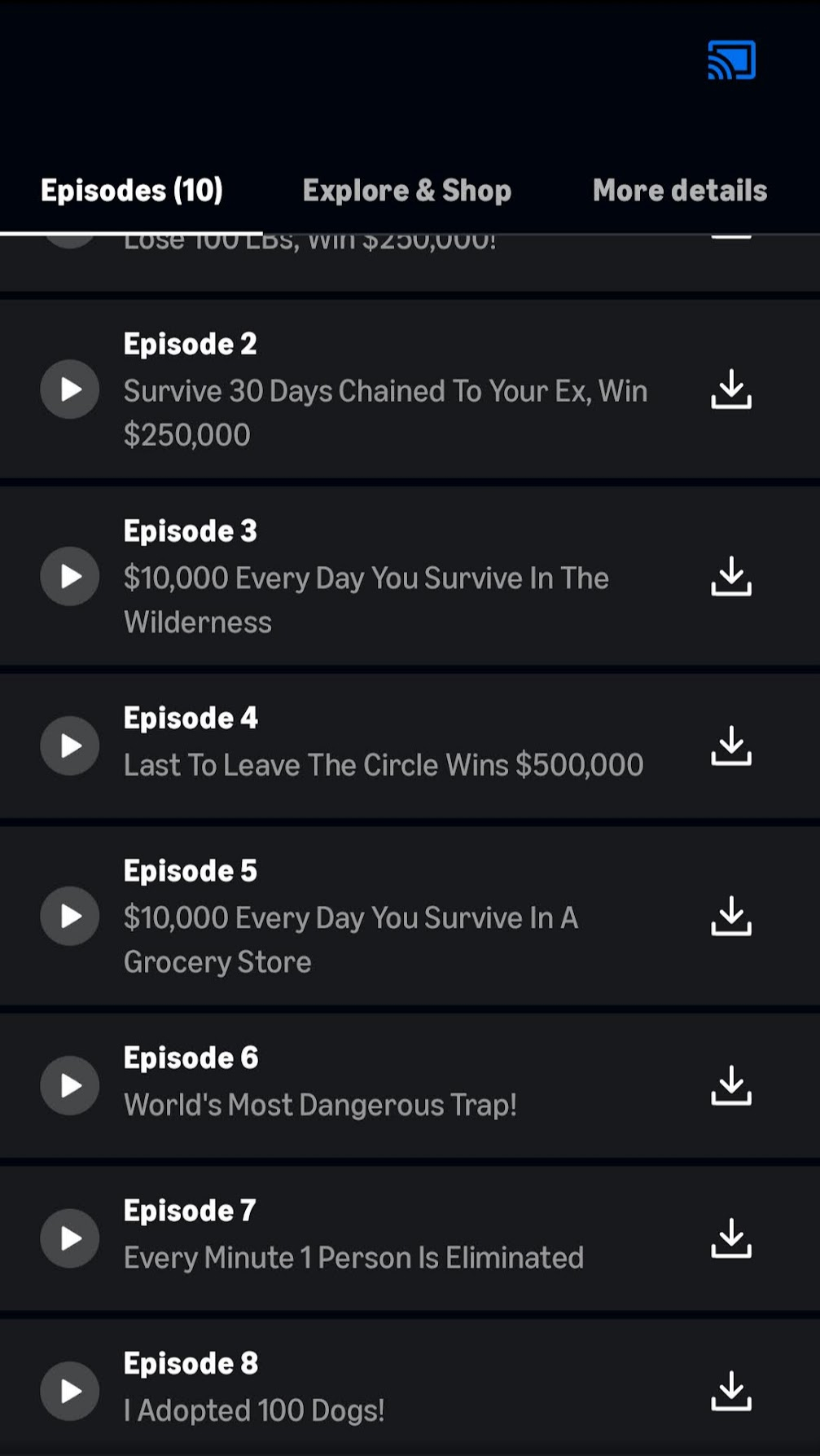Play Episode 5 Grocery Store
This screenshot has width=820, height=1456.
click(x=70, y=916)
